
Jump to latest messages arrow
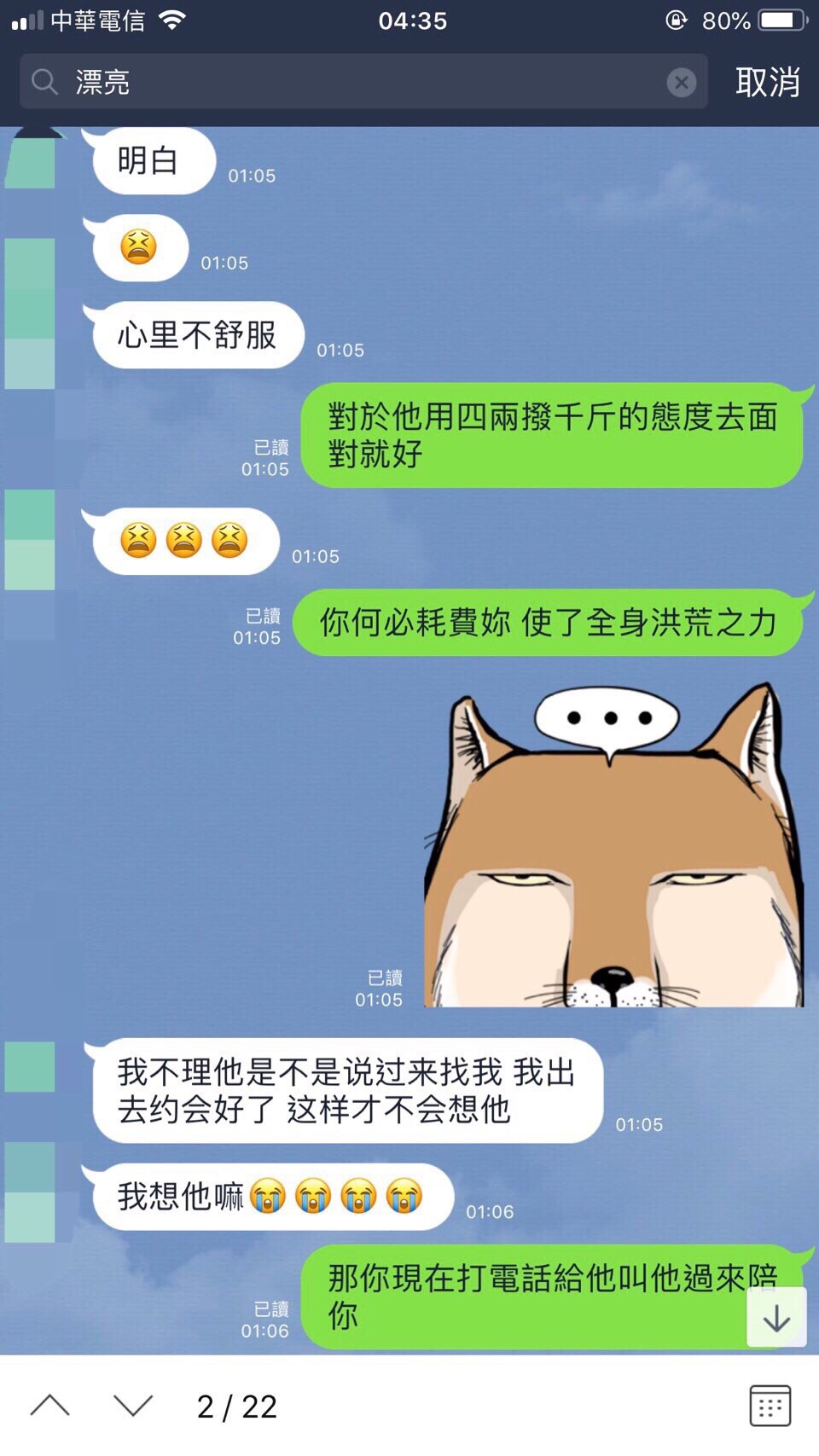click(x=776, y=1318)
